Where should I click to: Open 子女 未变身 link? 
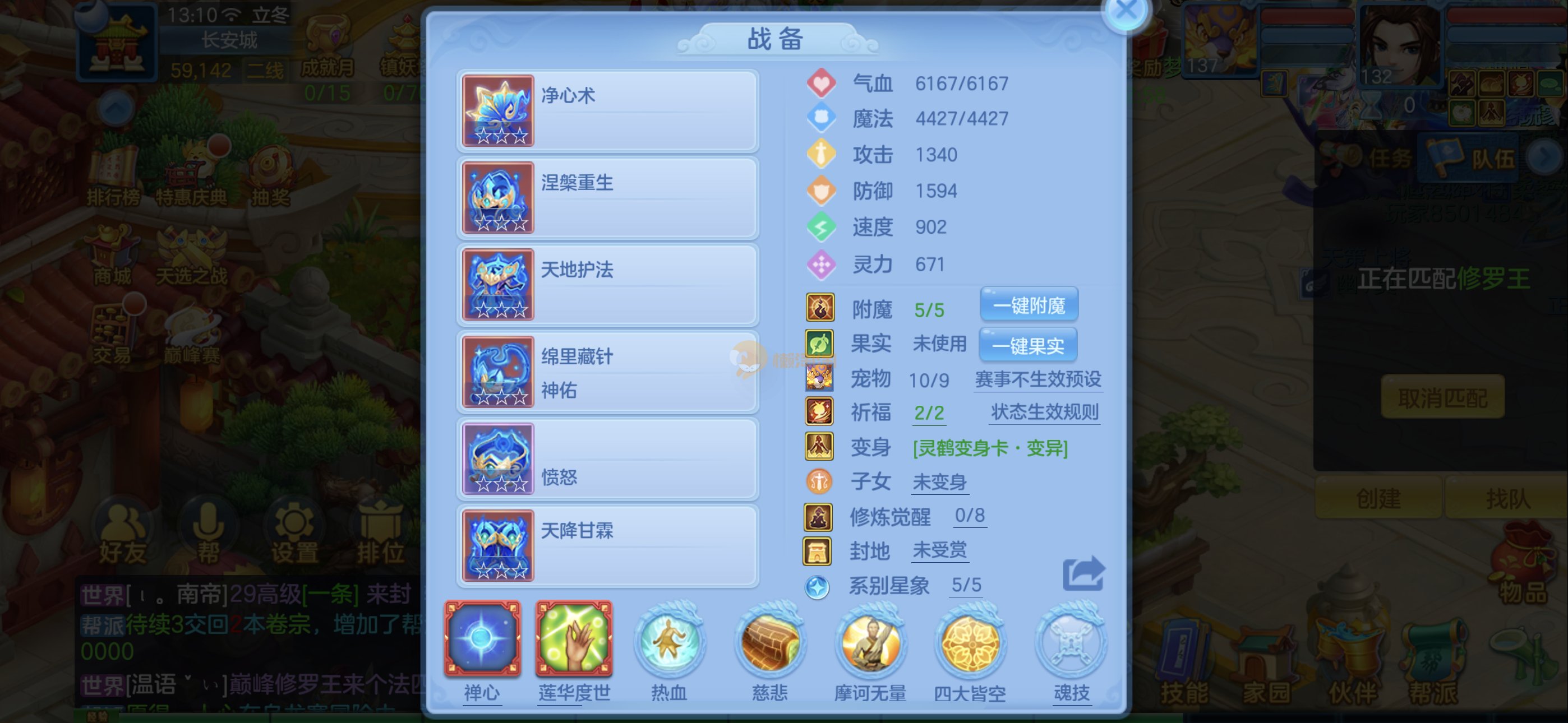[x=939, y=482]
